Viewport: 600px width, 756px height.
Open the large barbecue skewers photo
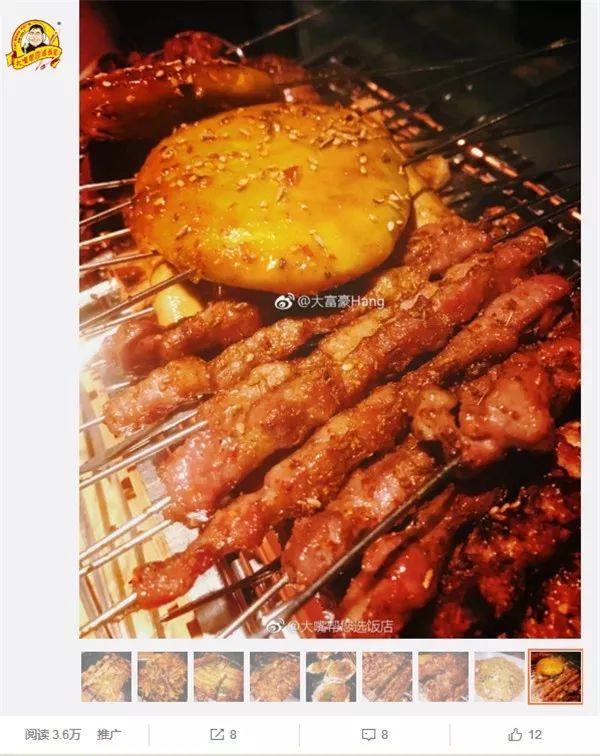[x=330, y=319]
